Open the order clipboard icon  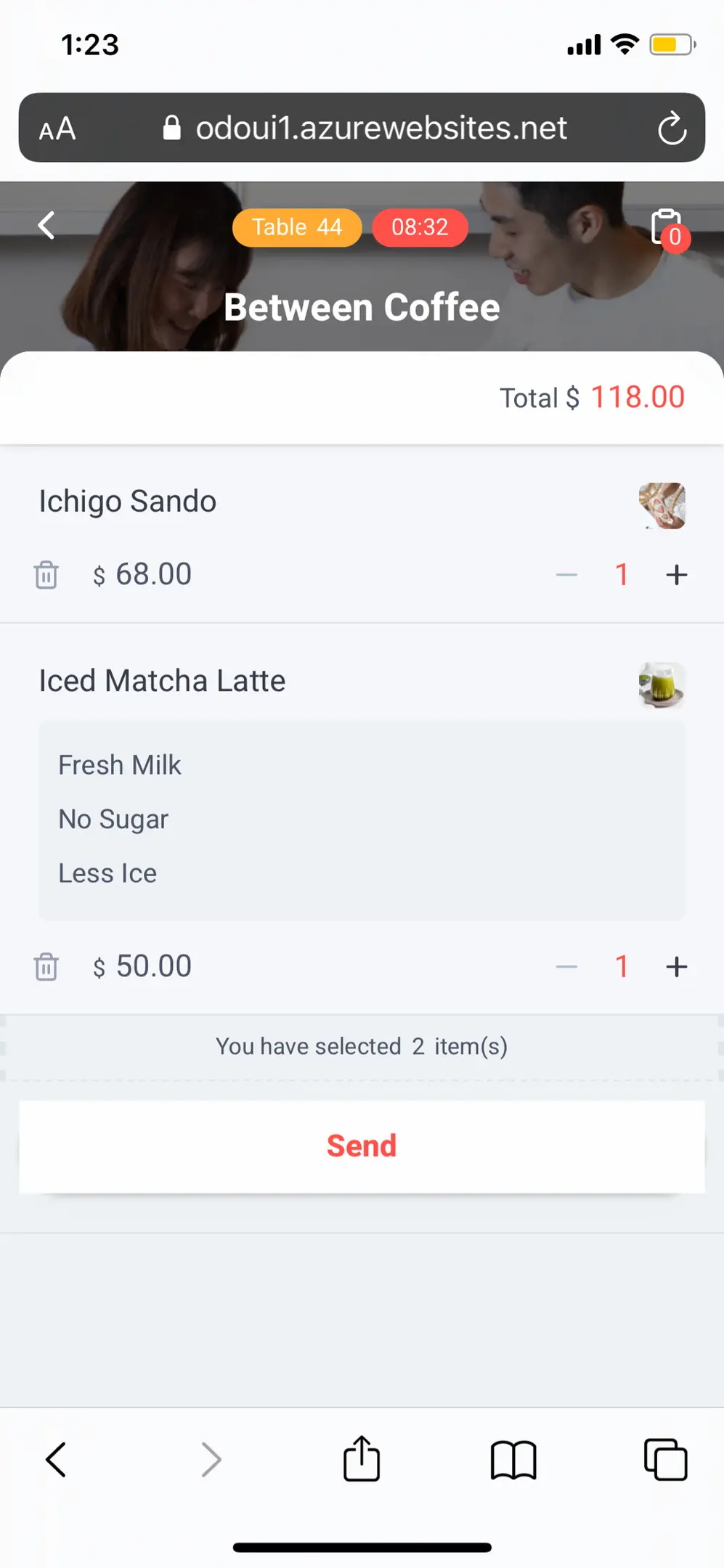click(x=669, y=228)
